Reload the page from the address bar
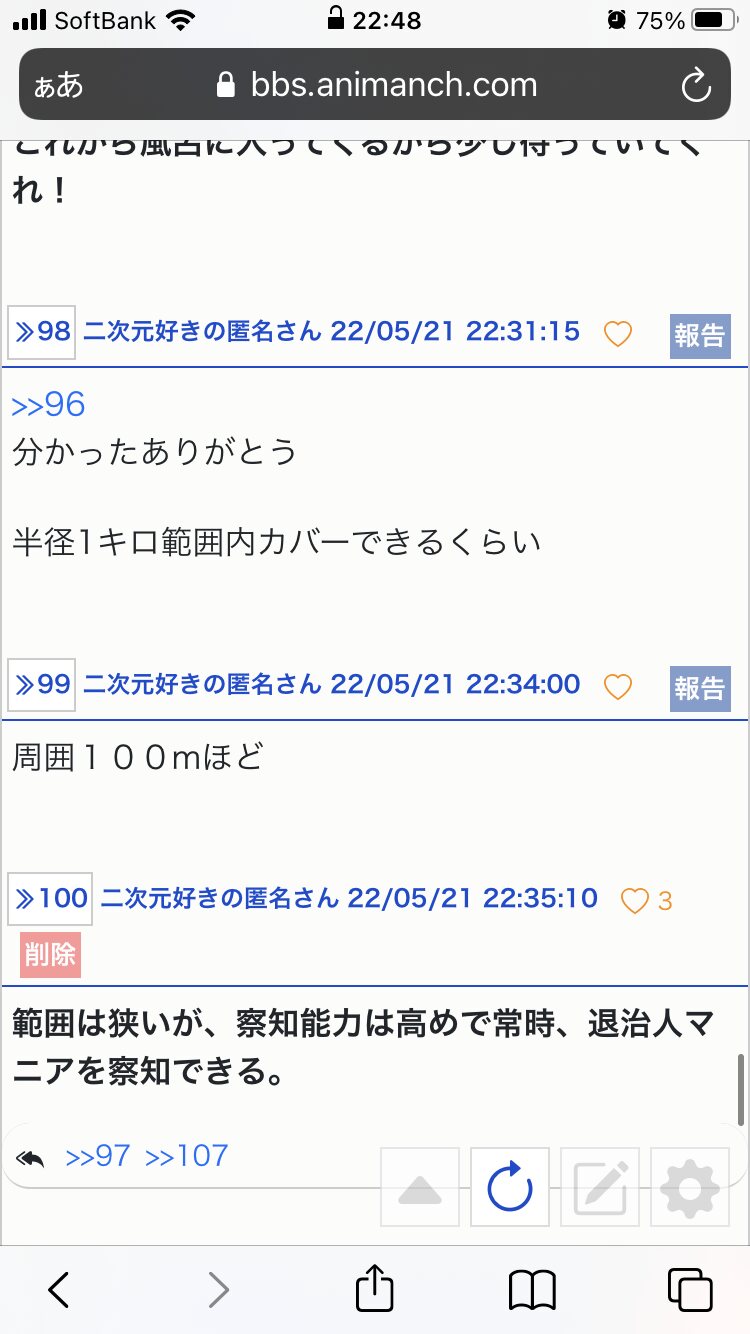Image resolution: width=750 pixels, height=1334 pixels. click(x=696, y=86)
